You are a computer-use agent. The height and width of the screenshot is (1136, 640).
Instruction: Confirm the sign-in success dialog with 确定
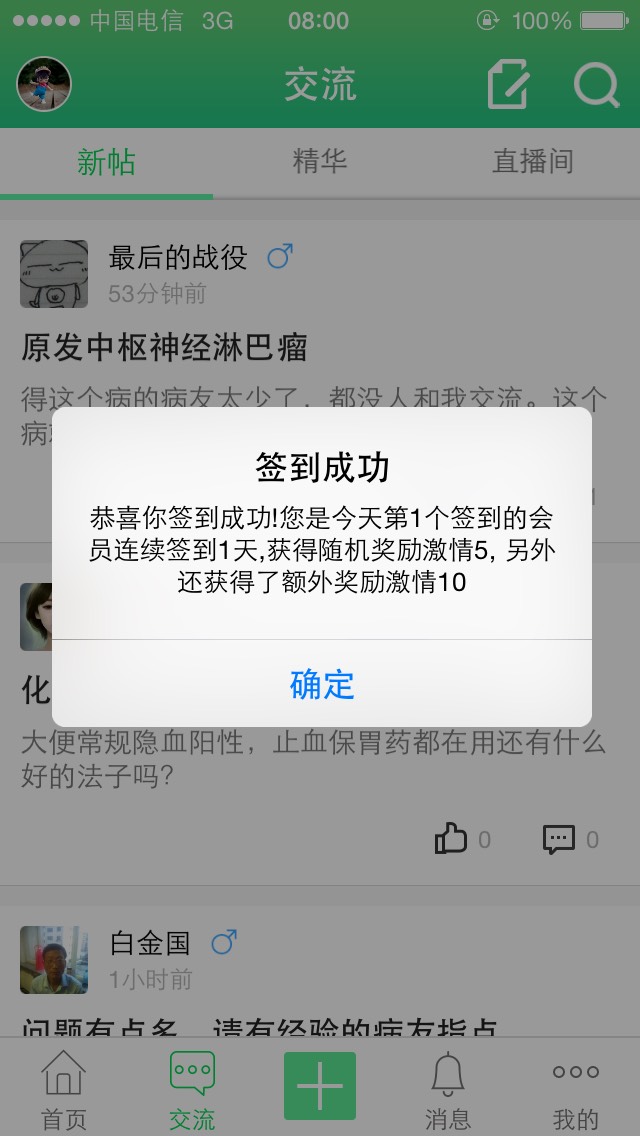[x=321, y=684]
